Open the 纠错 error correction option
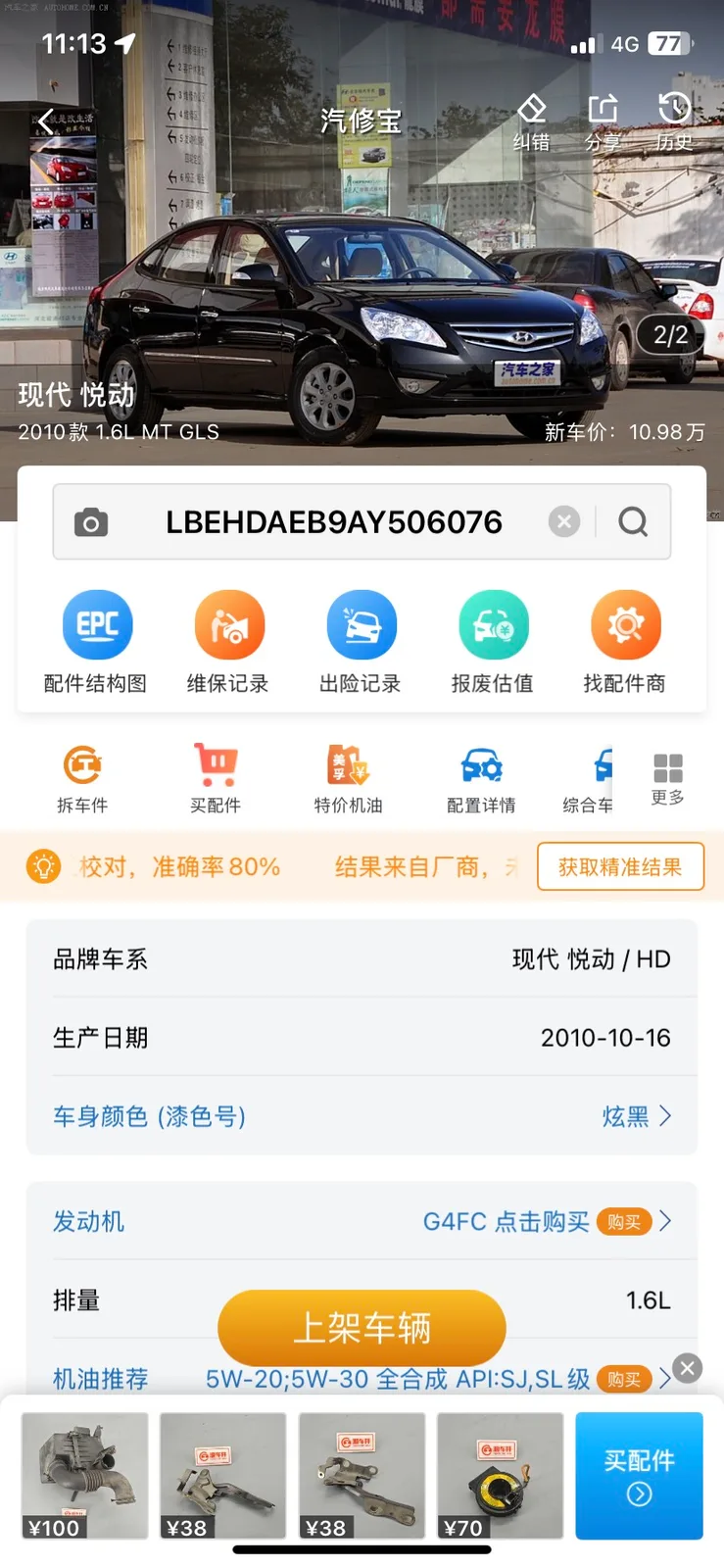The width and height of the screenshot is (724, 1568). (531, 123)
